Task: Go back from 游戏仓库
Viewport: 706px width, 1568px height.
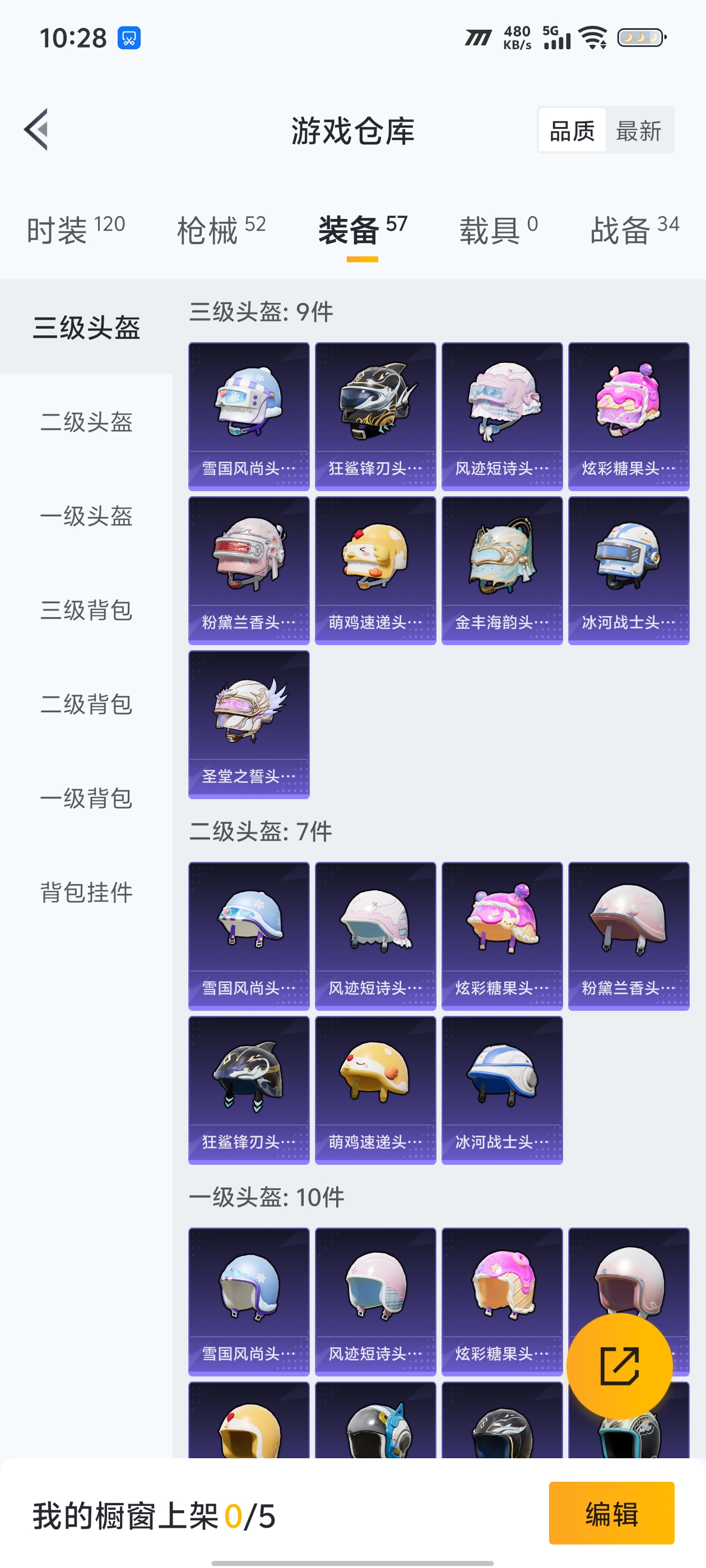Action: click(x=36, y=130)
